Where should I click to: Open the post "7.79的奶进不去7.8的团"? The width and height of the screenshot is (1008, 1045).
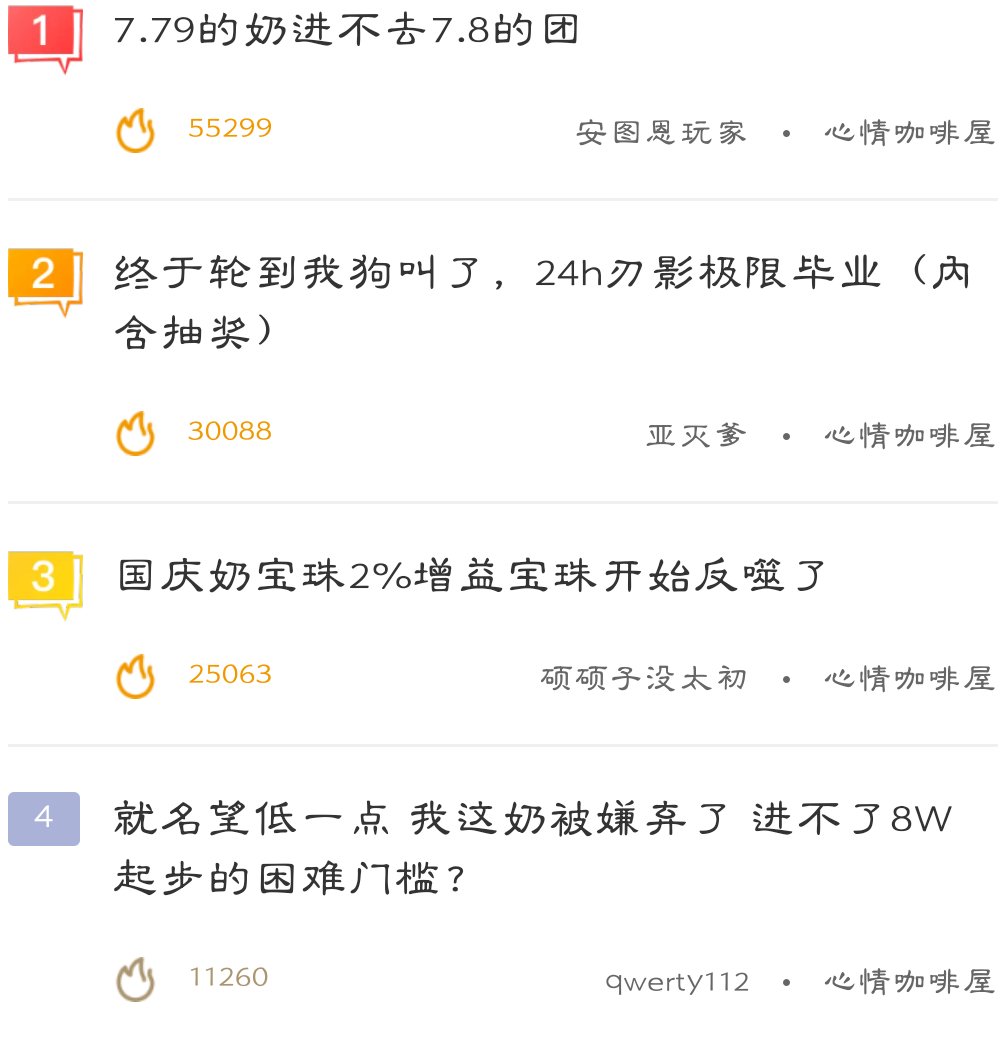click(x=347, y=32)
